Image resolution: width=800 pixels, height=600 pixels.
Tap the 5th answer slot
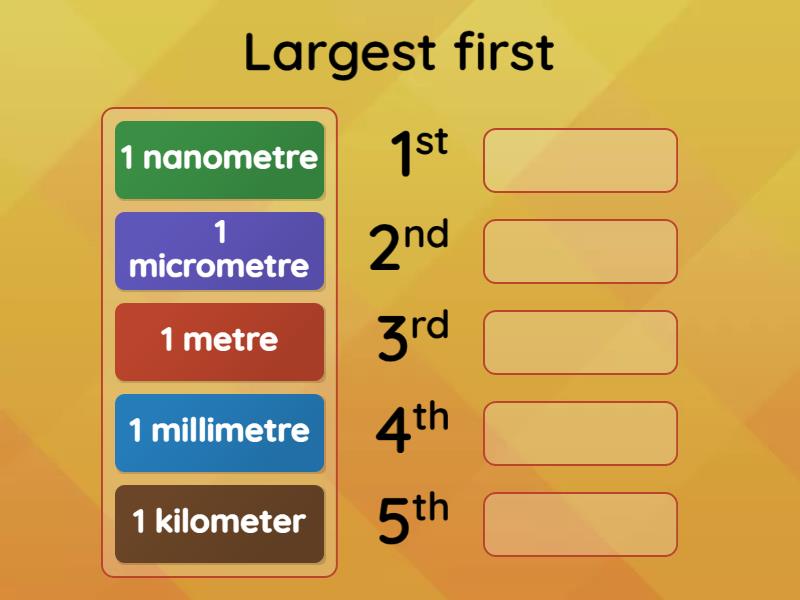point(580,524)
